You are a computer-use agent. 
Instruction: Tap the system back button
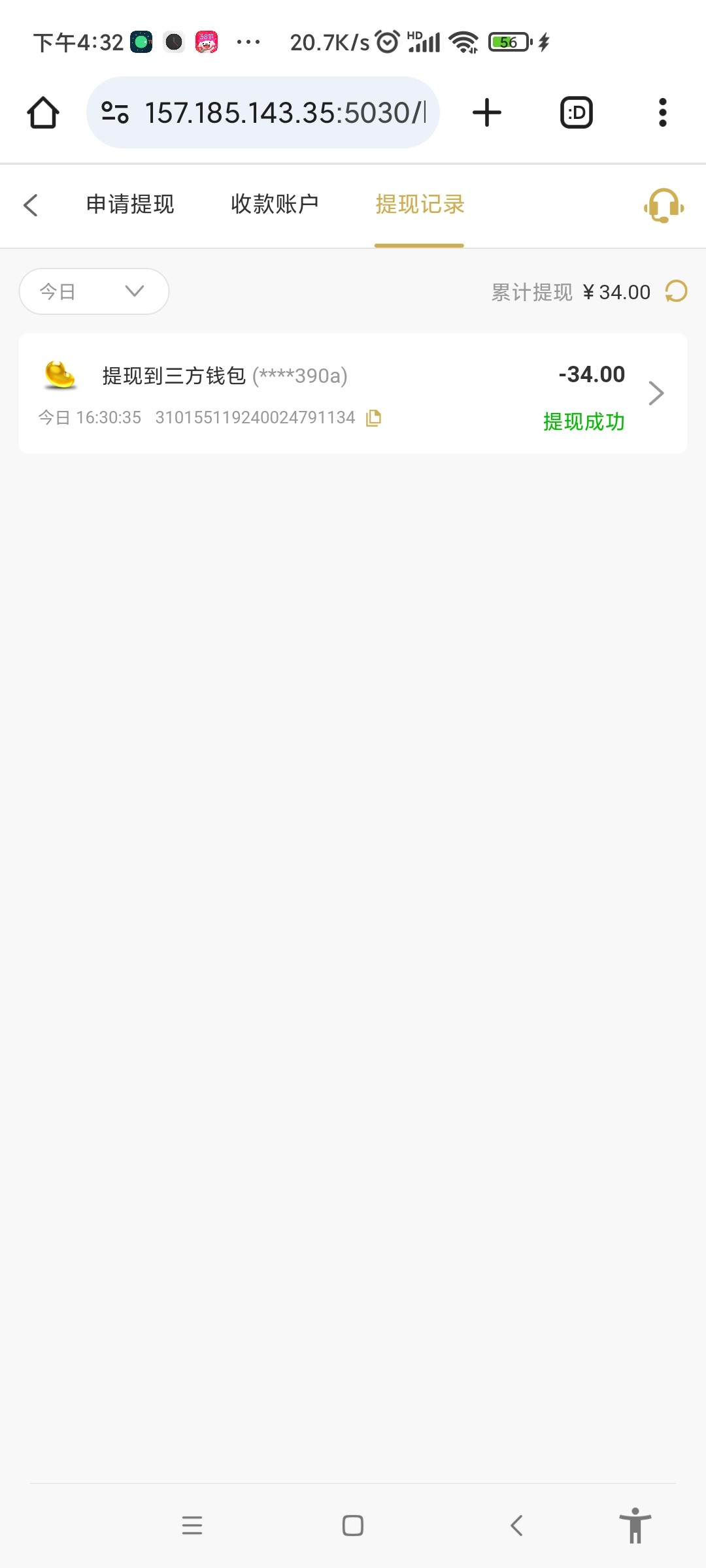[516, 1526]
